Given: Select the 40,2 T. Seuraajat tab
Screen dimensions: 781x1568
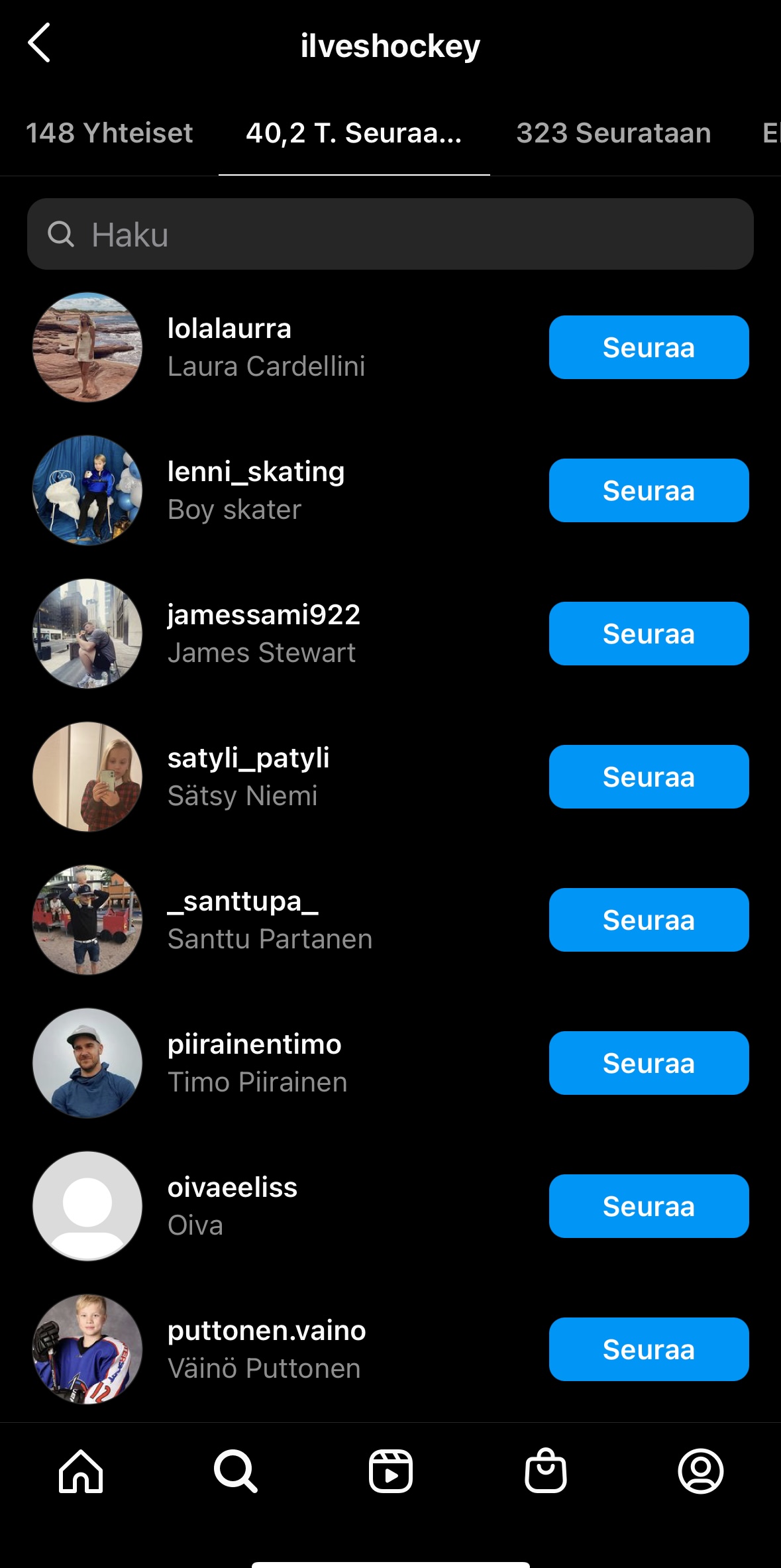Looking at the screenshot, I should coord(354,133).
